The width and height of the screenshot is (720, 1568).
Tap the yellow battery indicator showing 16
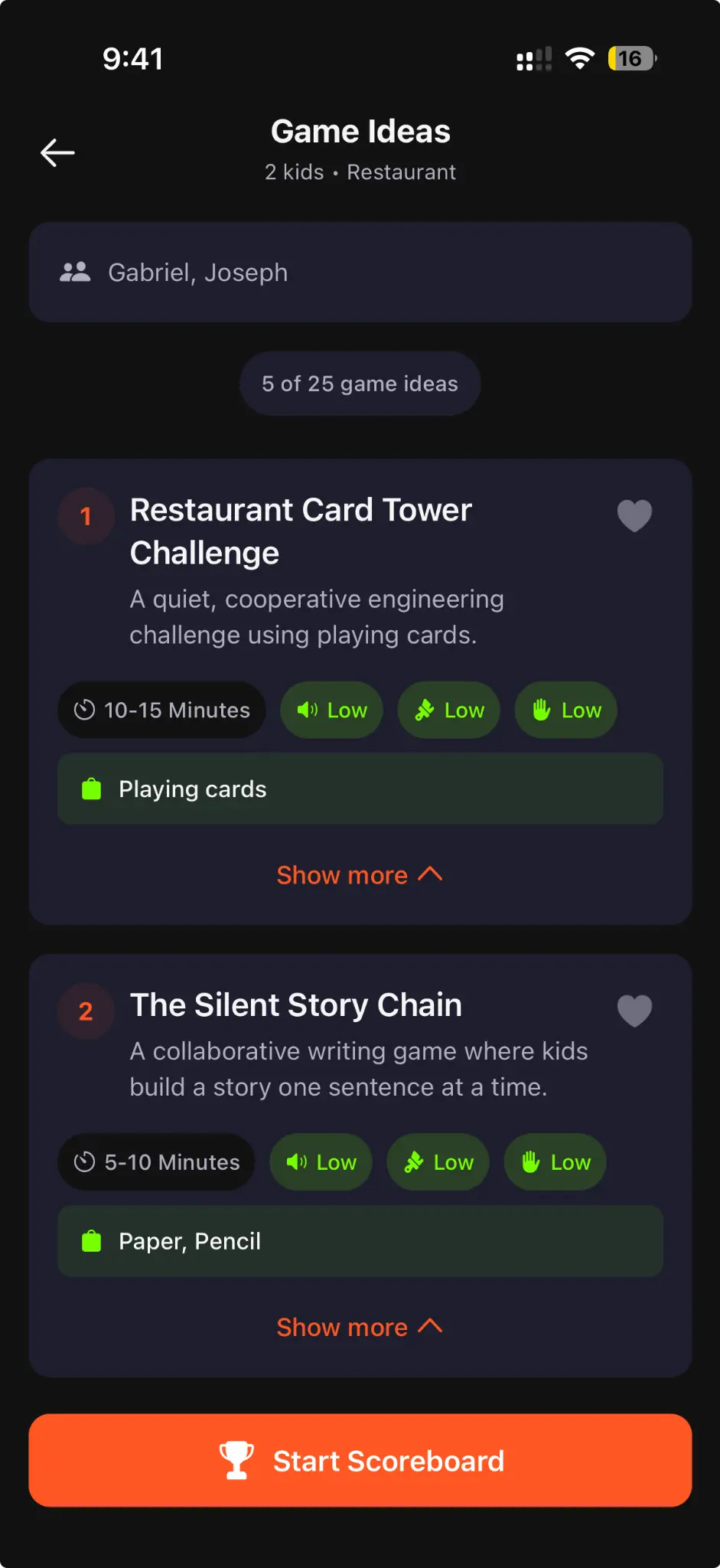tap(630, 58)
